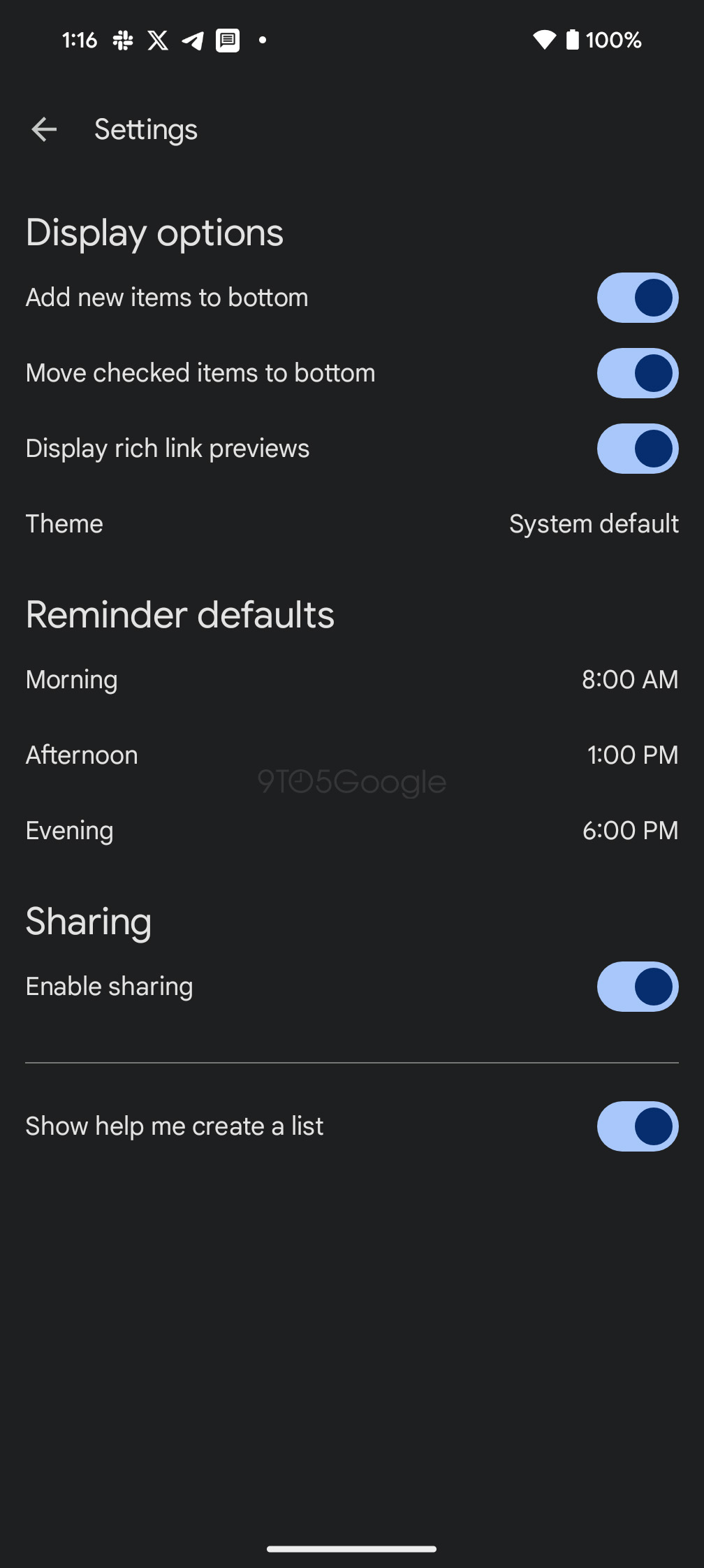The width and height of the screenshot is (704, 1568).
Task: Open the Afternoon reminder time picker
Action: 352,754
